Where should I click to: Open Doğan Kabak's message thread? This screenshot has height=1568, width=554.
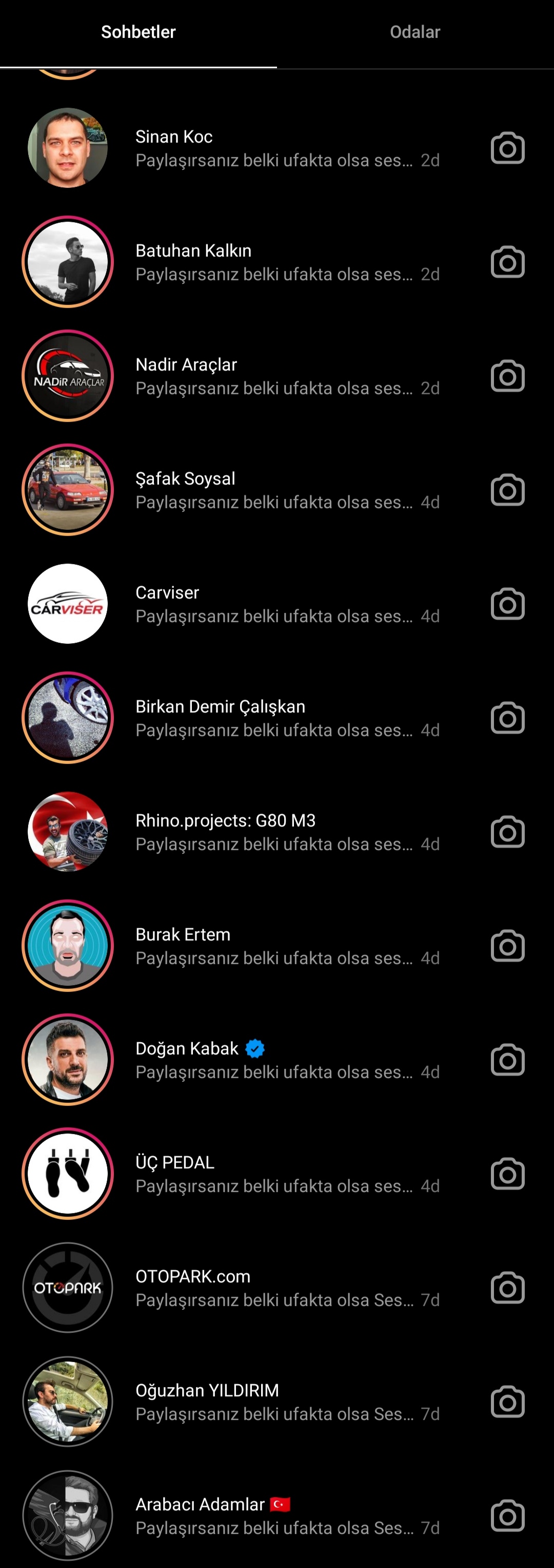coord(273,1060)
